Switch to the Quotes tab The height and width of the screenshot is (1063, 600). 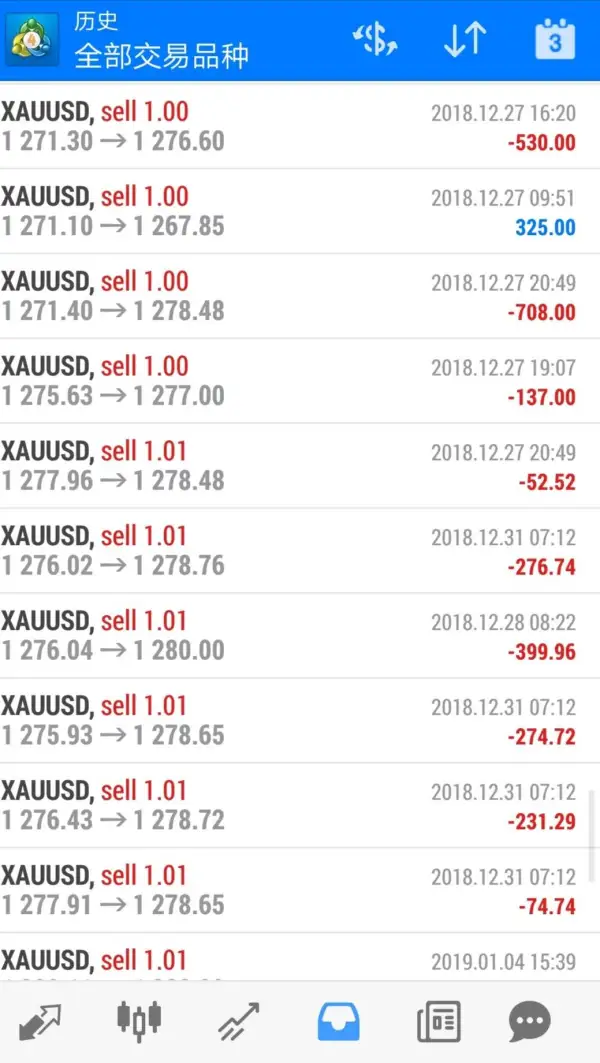39,1021
